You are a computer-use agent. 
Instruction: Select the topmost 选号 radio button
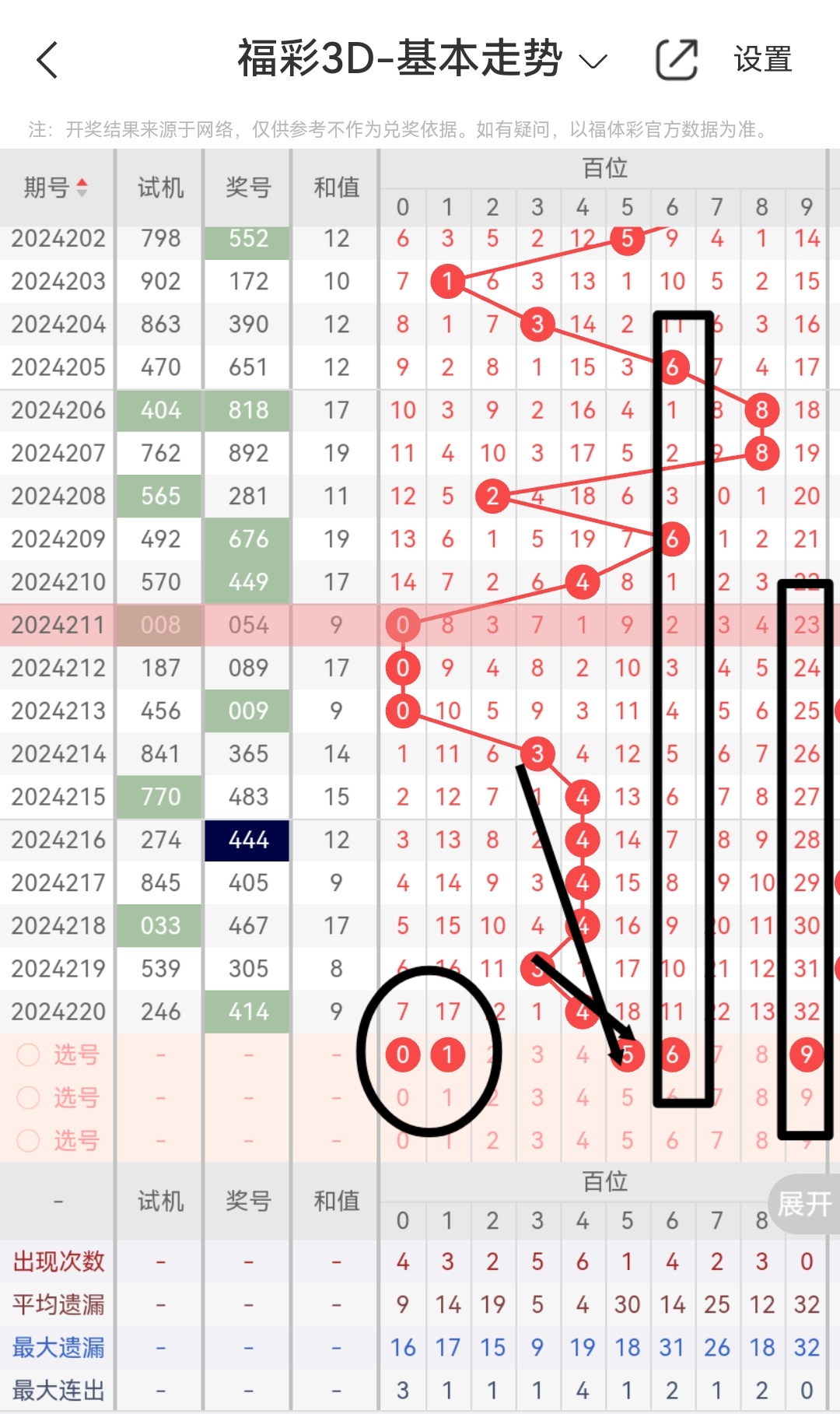click(29, 1054)
